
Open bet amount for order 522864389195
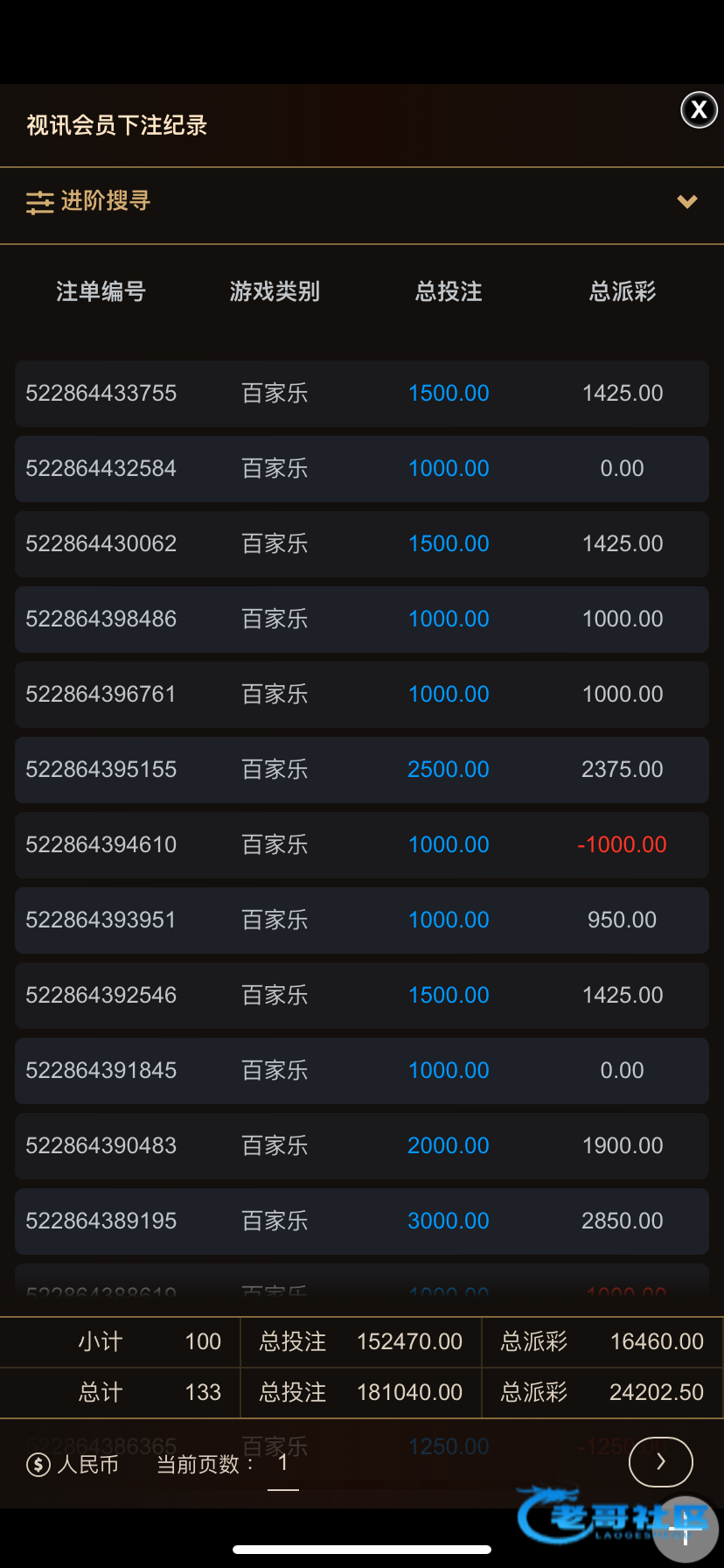(x=449, y=1221)
